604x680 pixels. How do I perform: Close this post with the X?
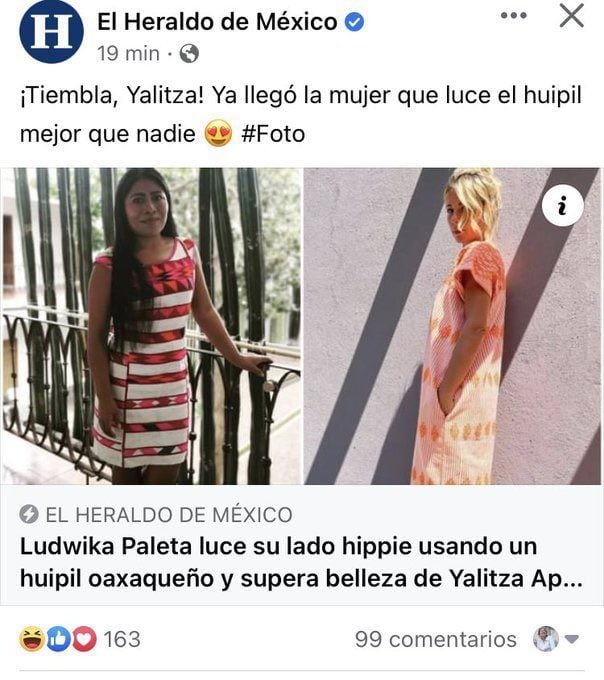coord(571,16)
